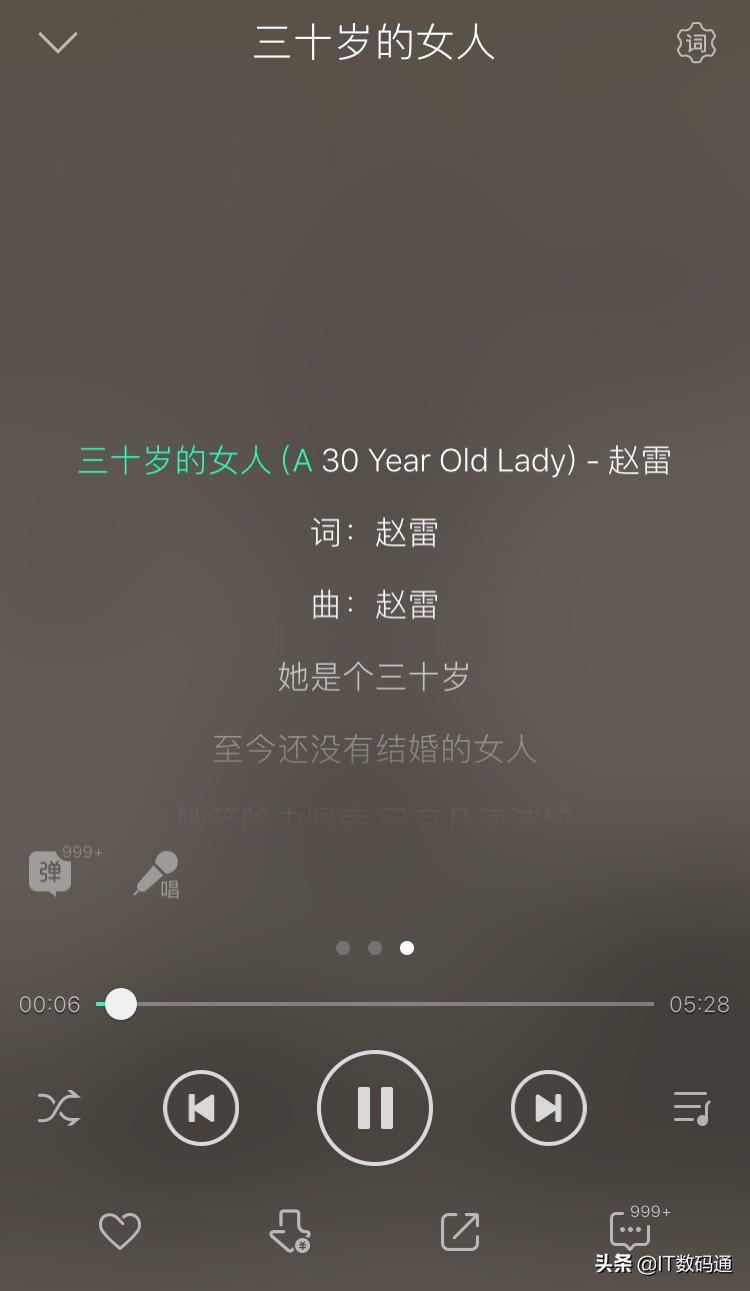Collapse the player with the down chevron
The width and height of the screenshot is (750, 1291).
click(58, 42)
